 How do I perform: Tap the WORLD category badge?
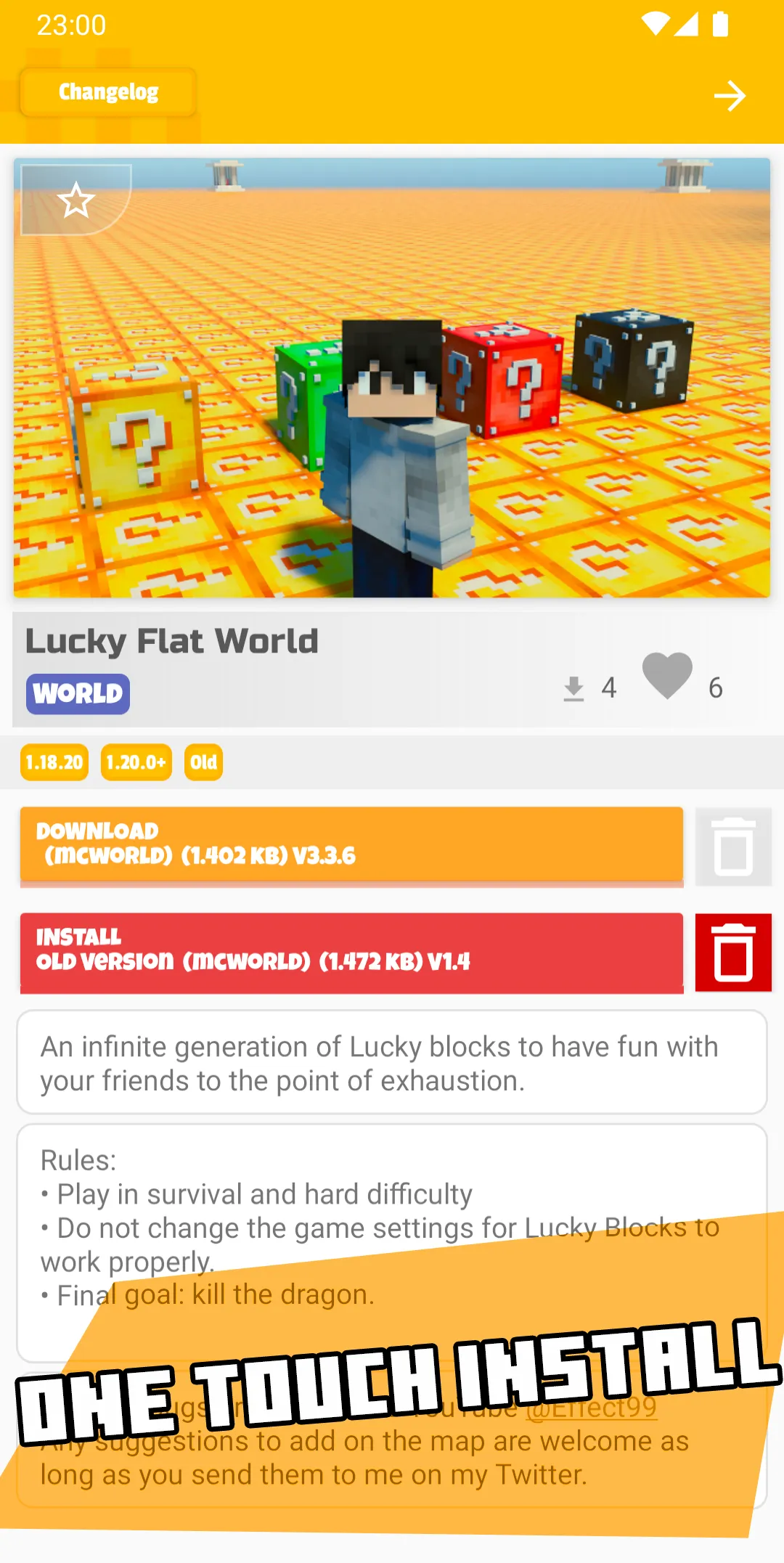pyautogui.click(x=78, y=694)
